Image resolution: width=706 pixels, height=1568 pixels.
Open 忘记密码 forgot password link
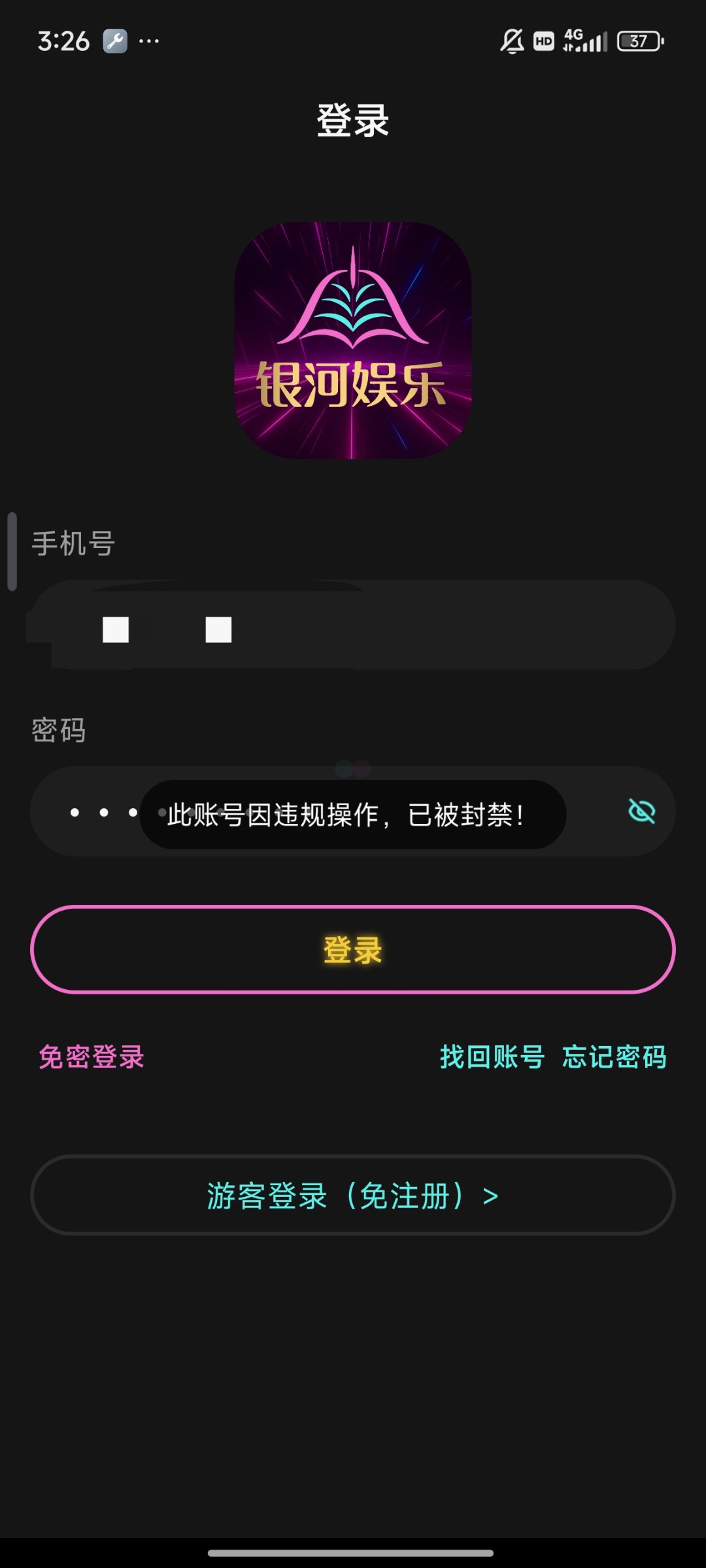tap(614, 1056)
